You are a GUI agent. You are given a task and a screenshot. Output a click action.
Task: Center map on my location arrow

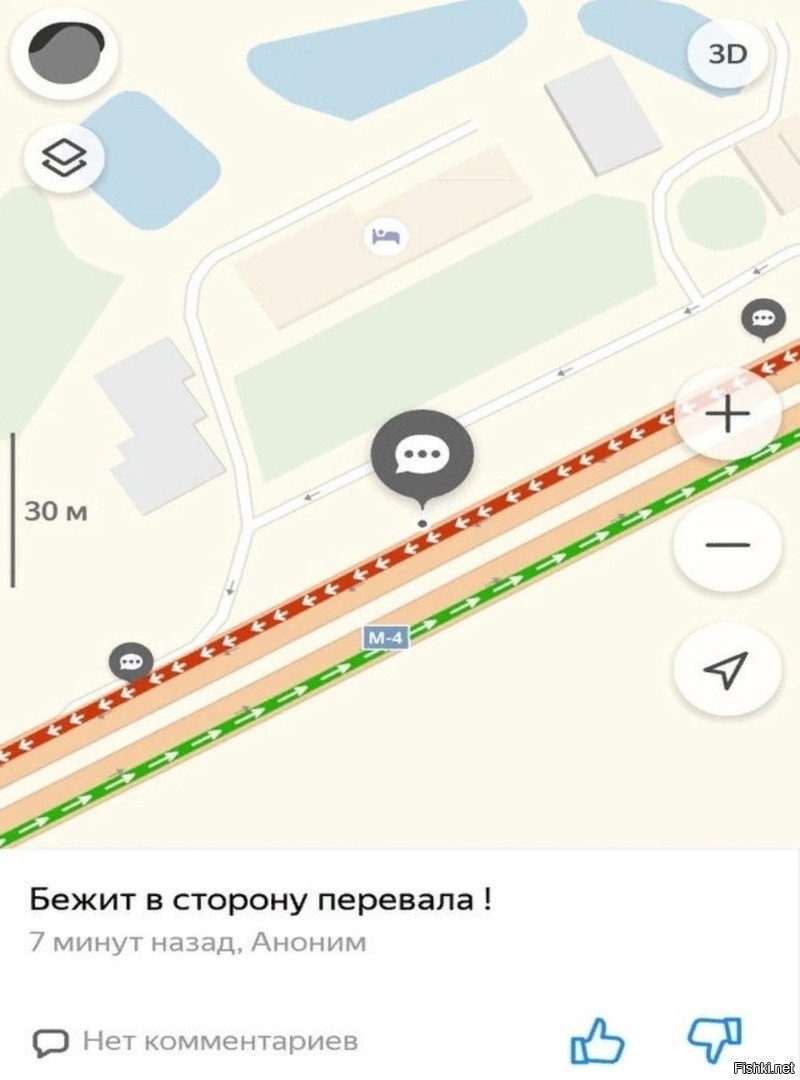pyautogui.click(x=727, y=669)
